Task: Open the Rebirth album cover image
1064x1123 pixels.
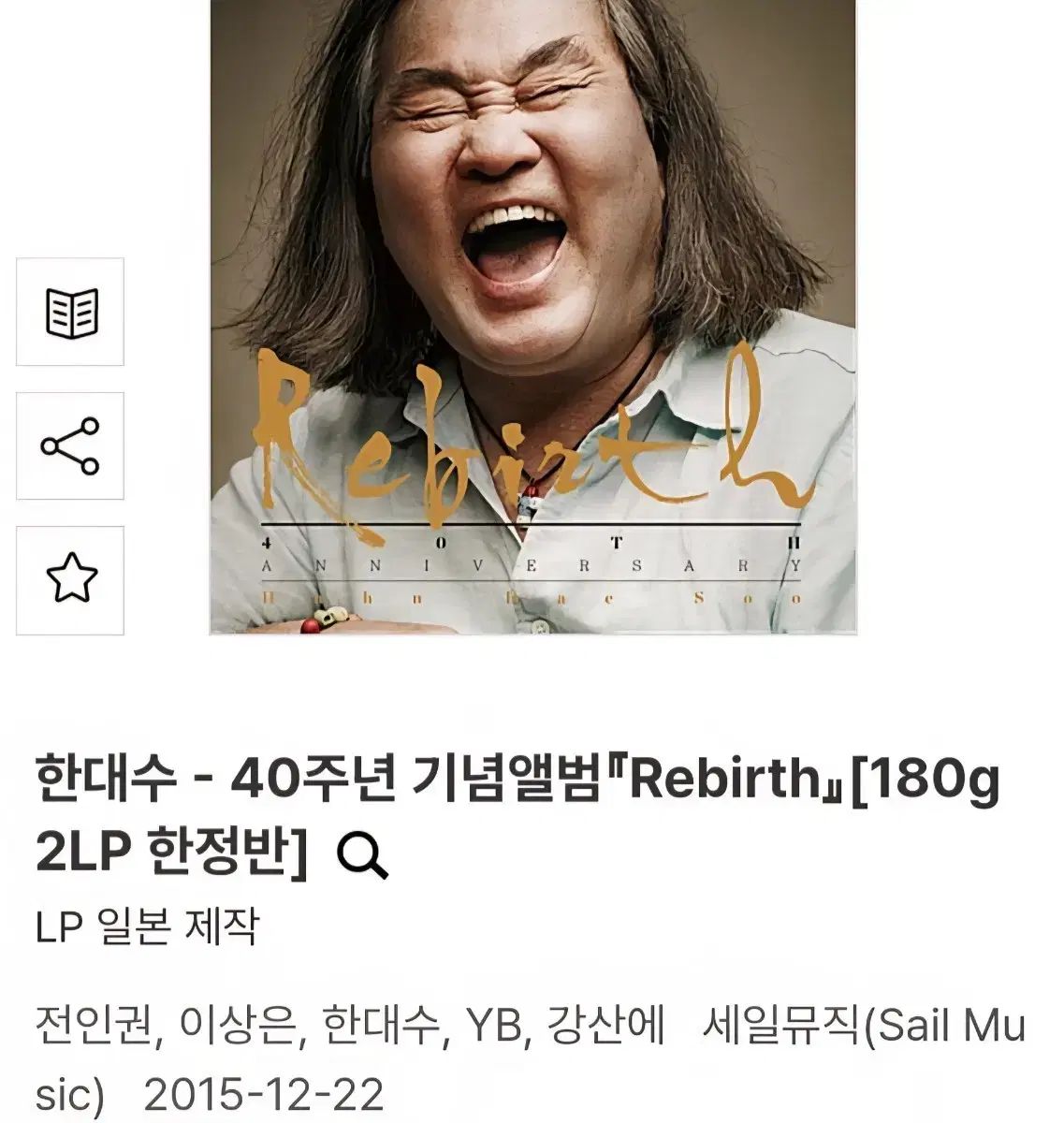Action: coord(532,316)
